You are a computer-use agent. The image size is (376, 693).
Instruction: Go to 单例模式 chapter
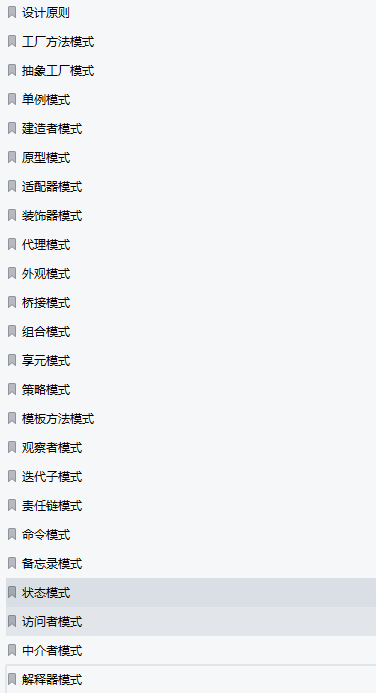click(191, 100)
